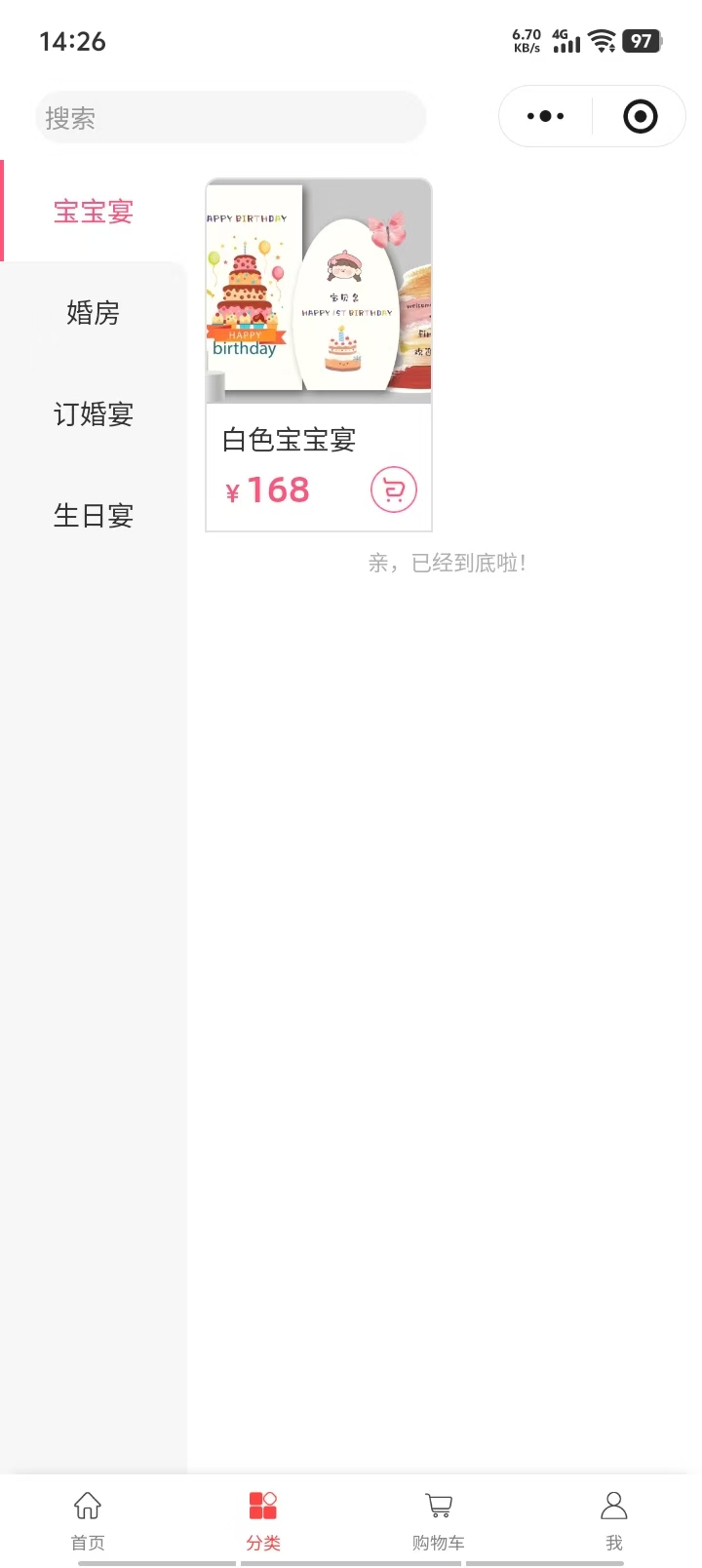This screenshot has width=702, height=1568.
Task: Open the 我 profile tab
Action: tap(614, 1519)
